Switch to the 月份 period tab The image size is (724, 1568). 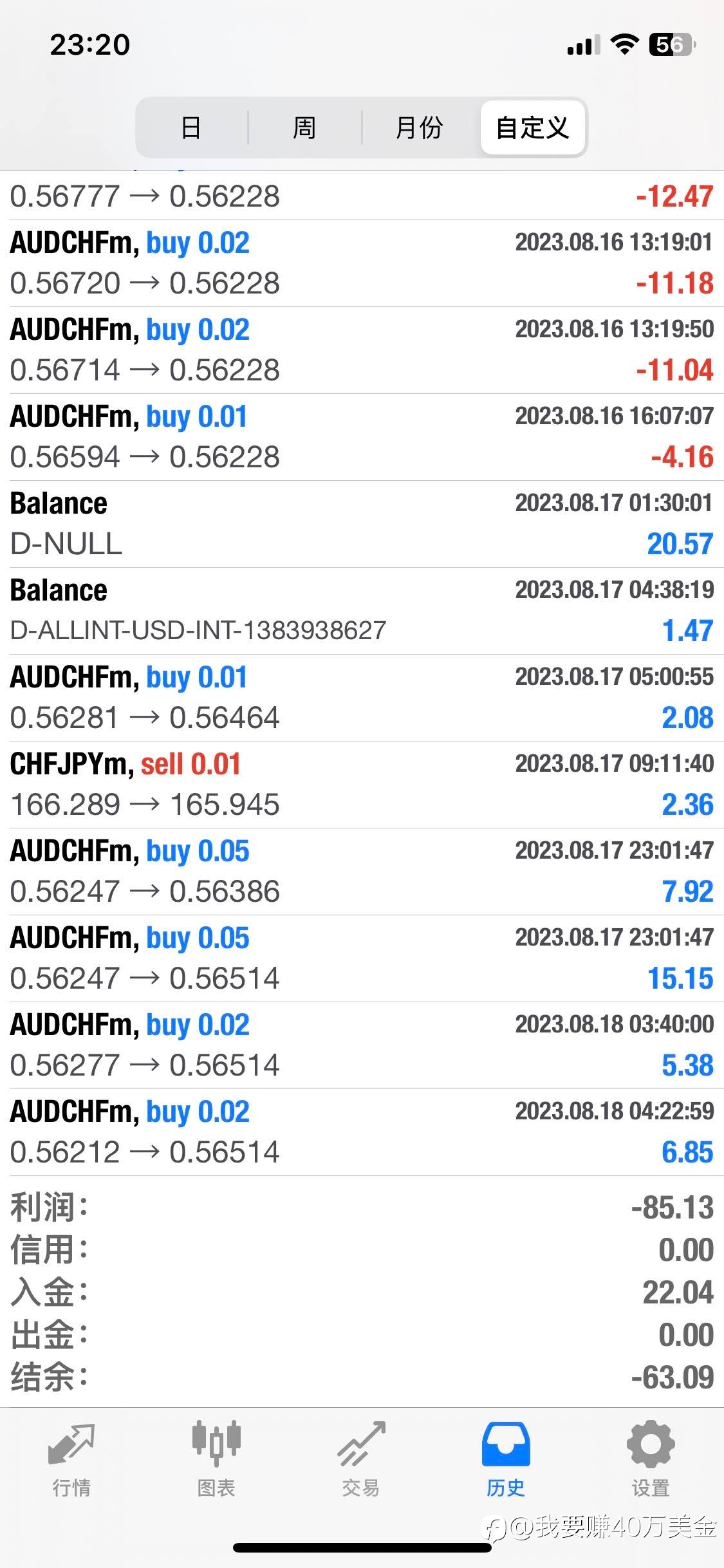pos(419,127)
